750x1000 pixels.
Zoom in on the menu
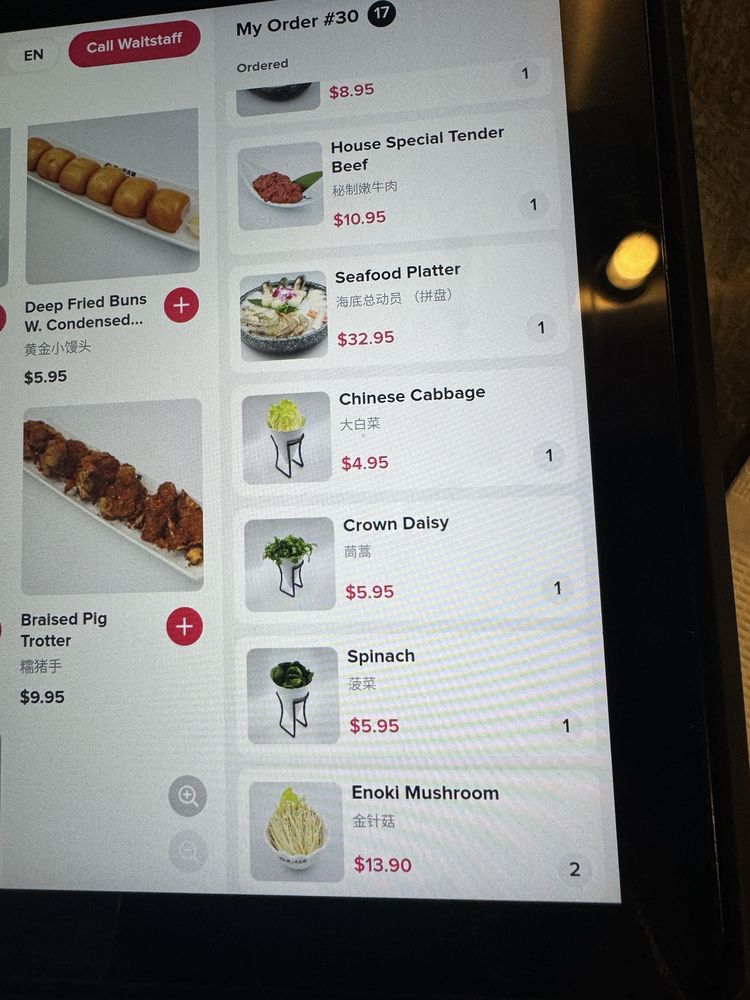coord(187,796)
